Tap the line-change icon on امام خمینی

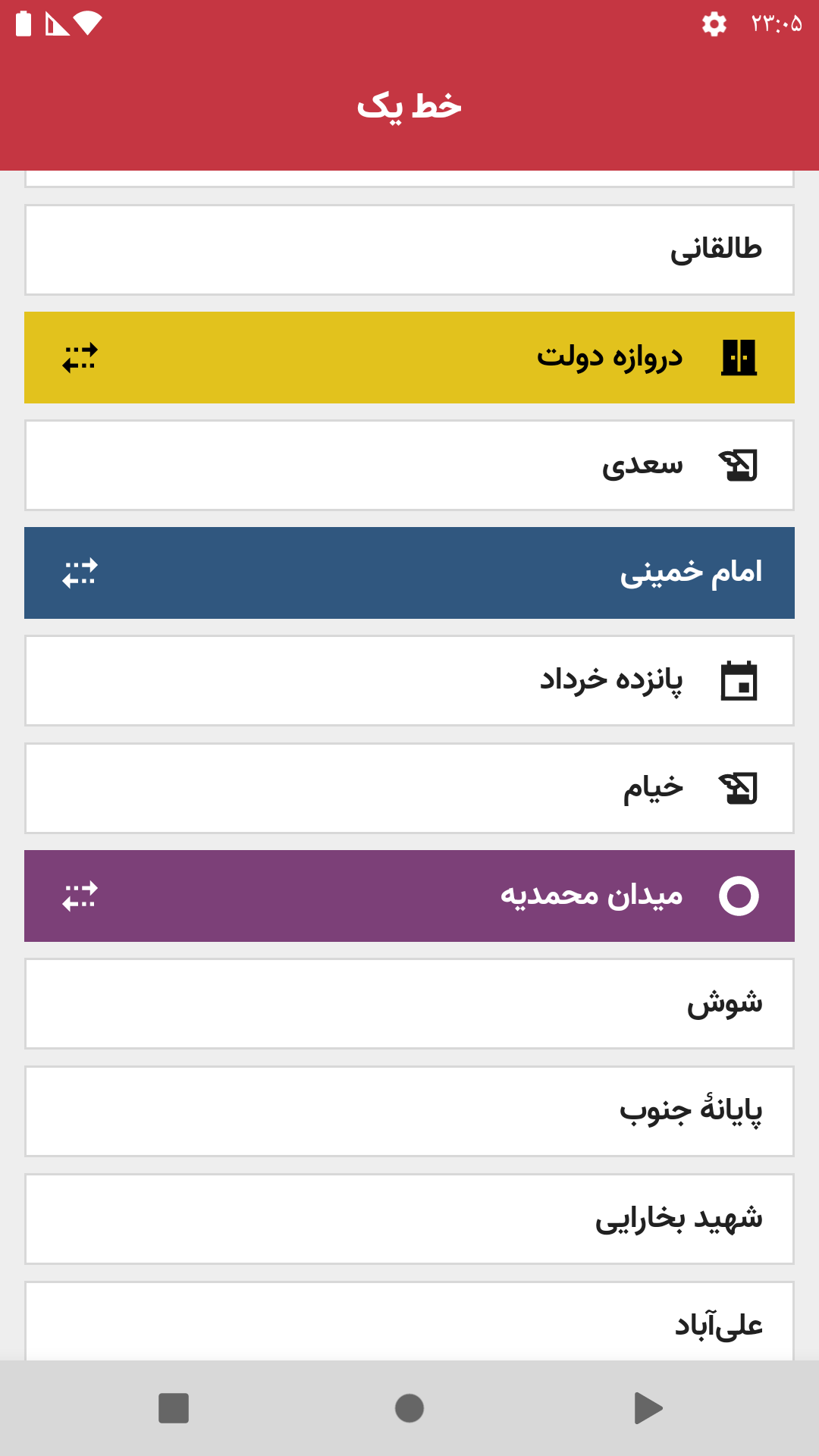pyautogui.click(x=80, y=573)
